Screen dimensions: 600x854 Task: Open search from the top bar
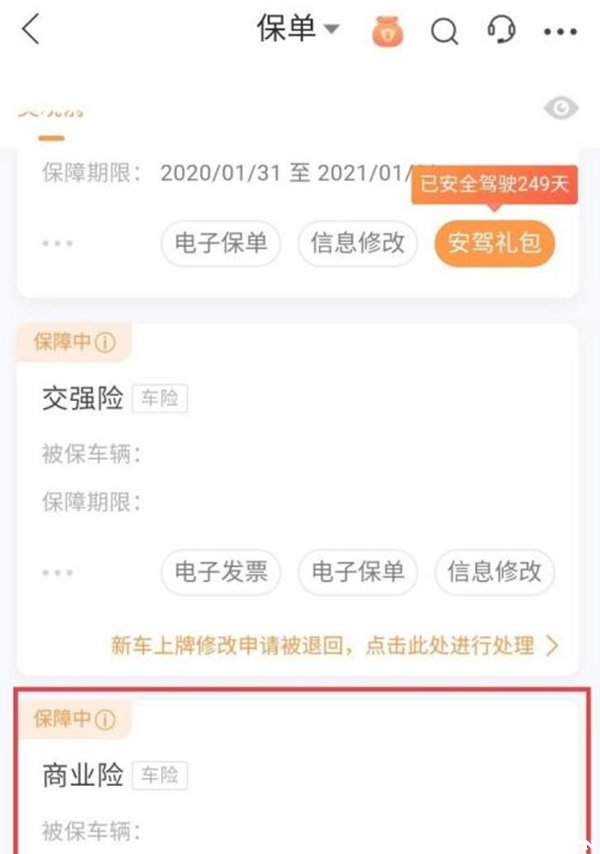[x=444, y=32]
